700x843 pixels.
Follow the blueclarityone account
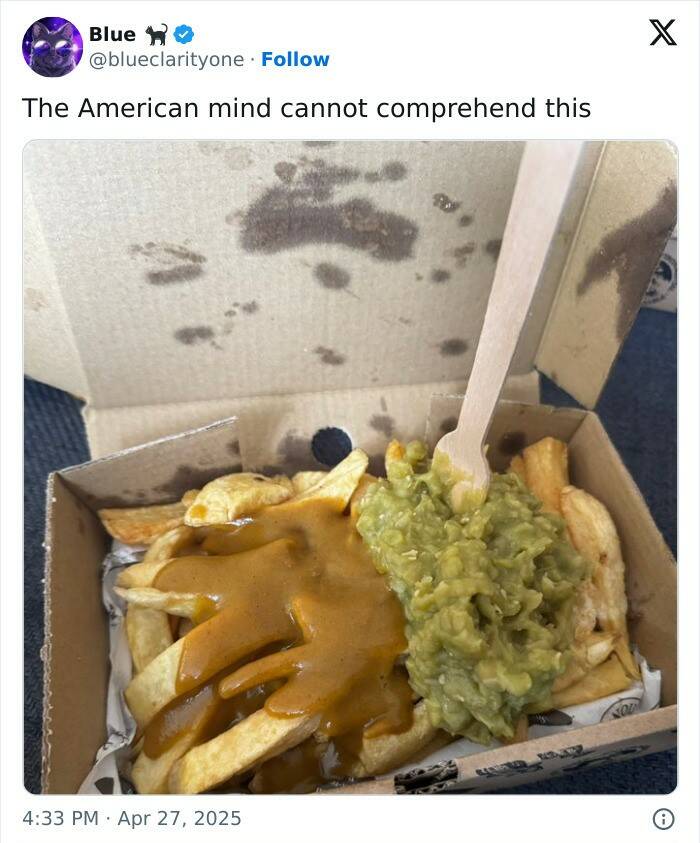point(295,60)
